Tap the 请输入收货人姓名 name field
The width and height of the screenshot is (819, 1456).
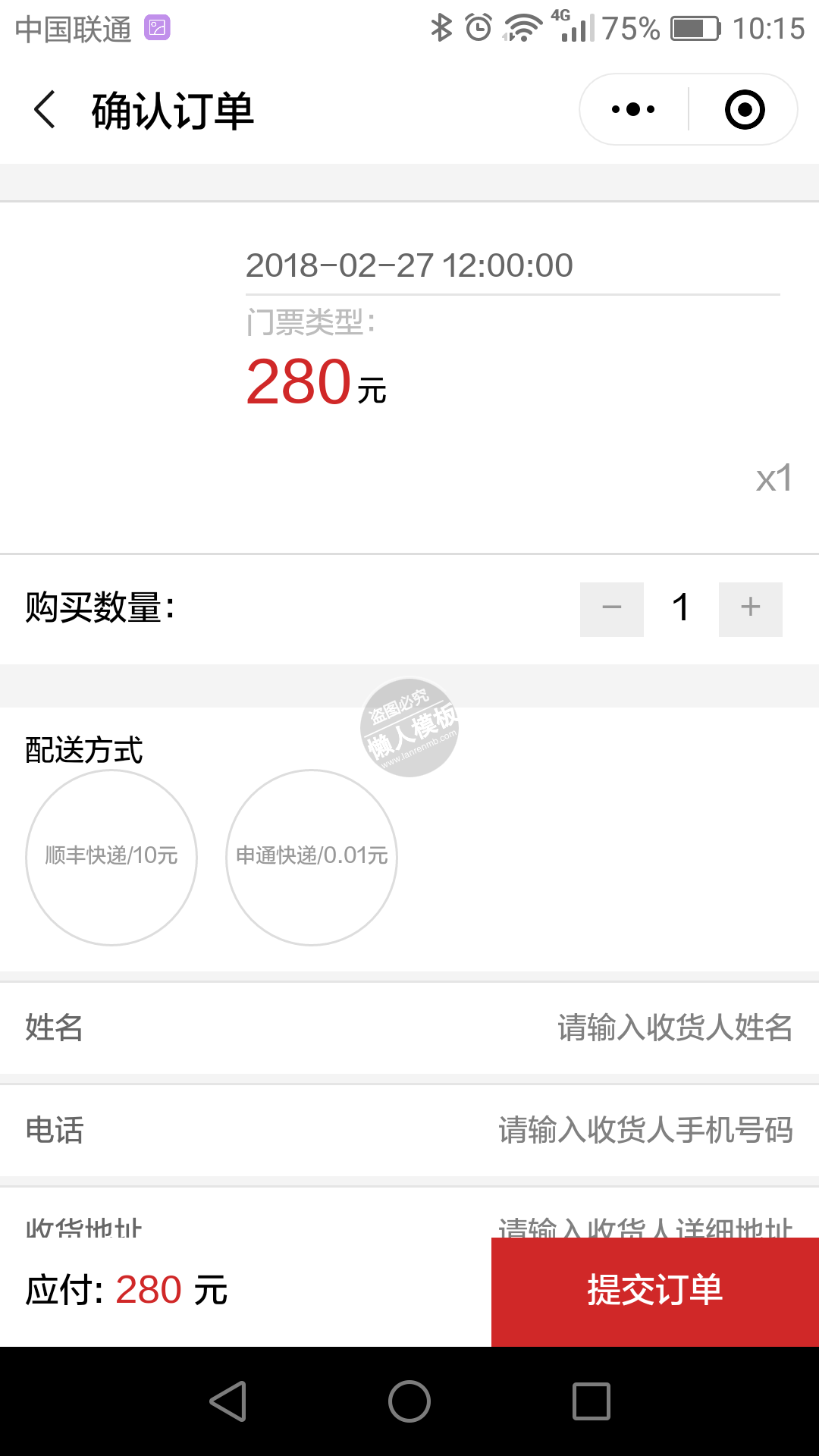point(674,1028)
